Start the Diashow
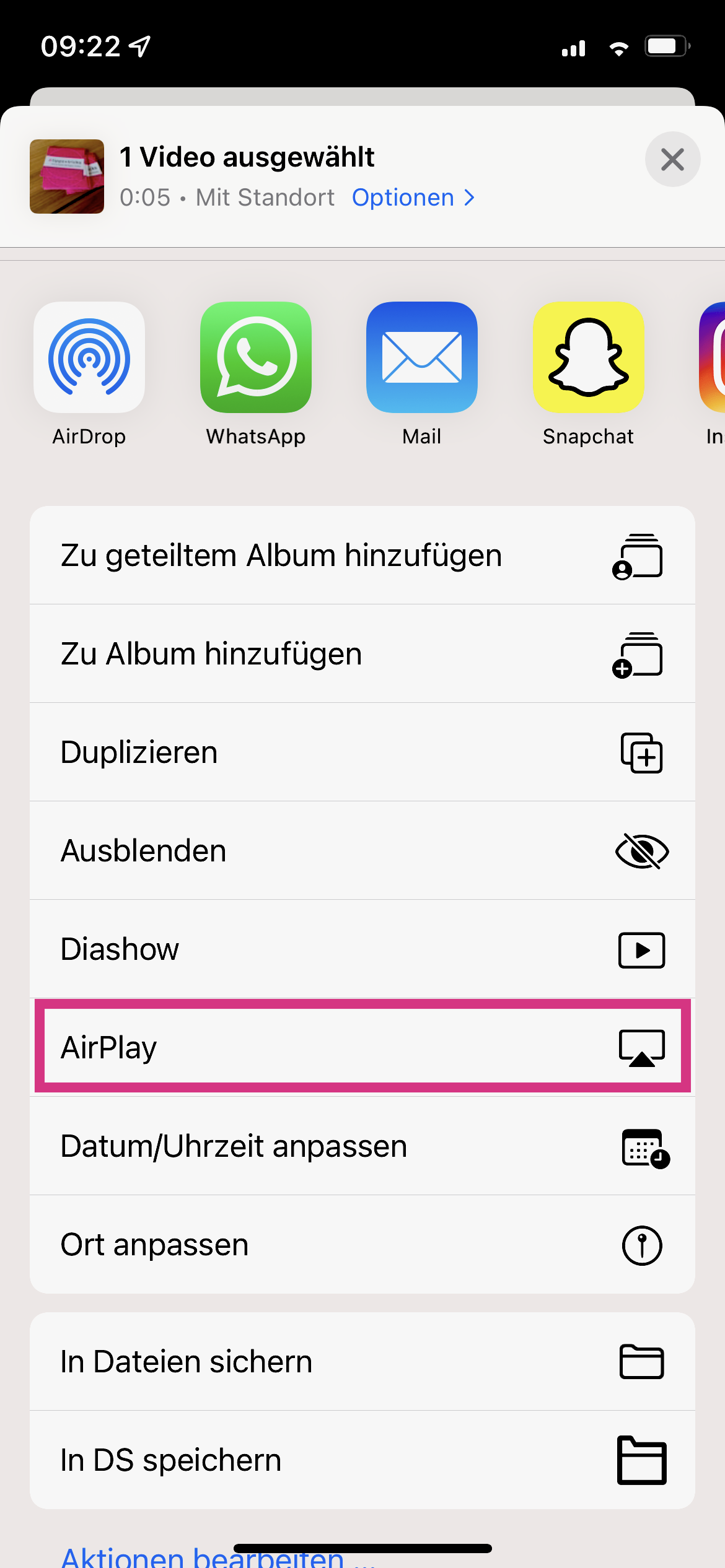 362,949
